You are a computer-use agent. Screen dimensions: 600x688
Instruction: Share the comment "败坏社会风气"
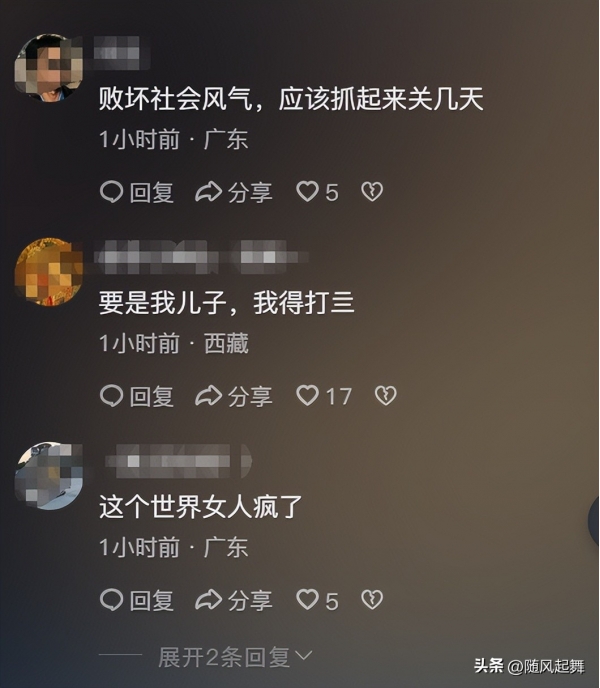point(234,192)
